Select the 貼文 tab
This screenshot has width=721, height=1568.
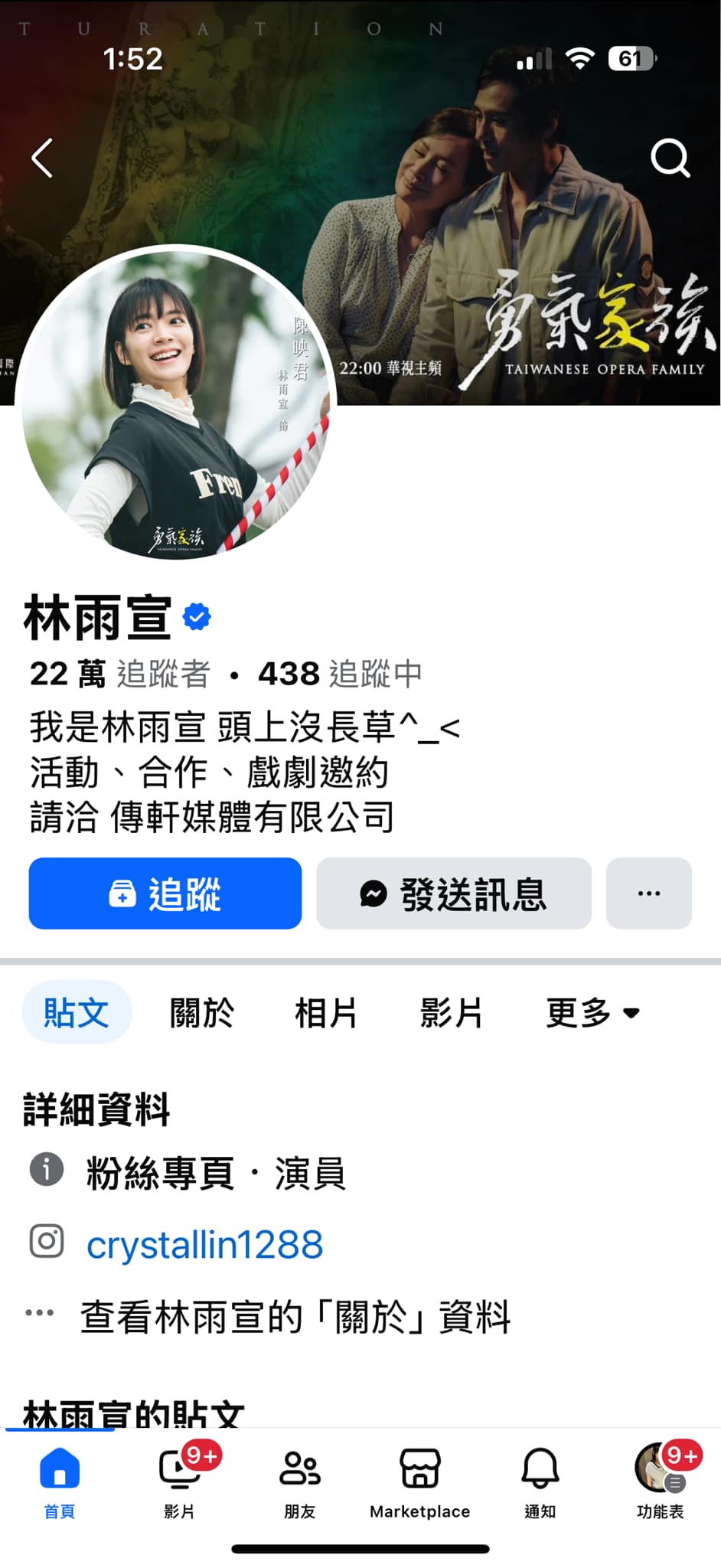coord(77,1012)
